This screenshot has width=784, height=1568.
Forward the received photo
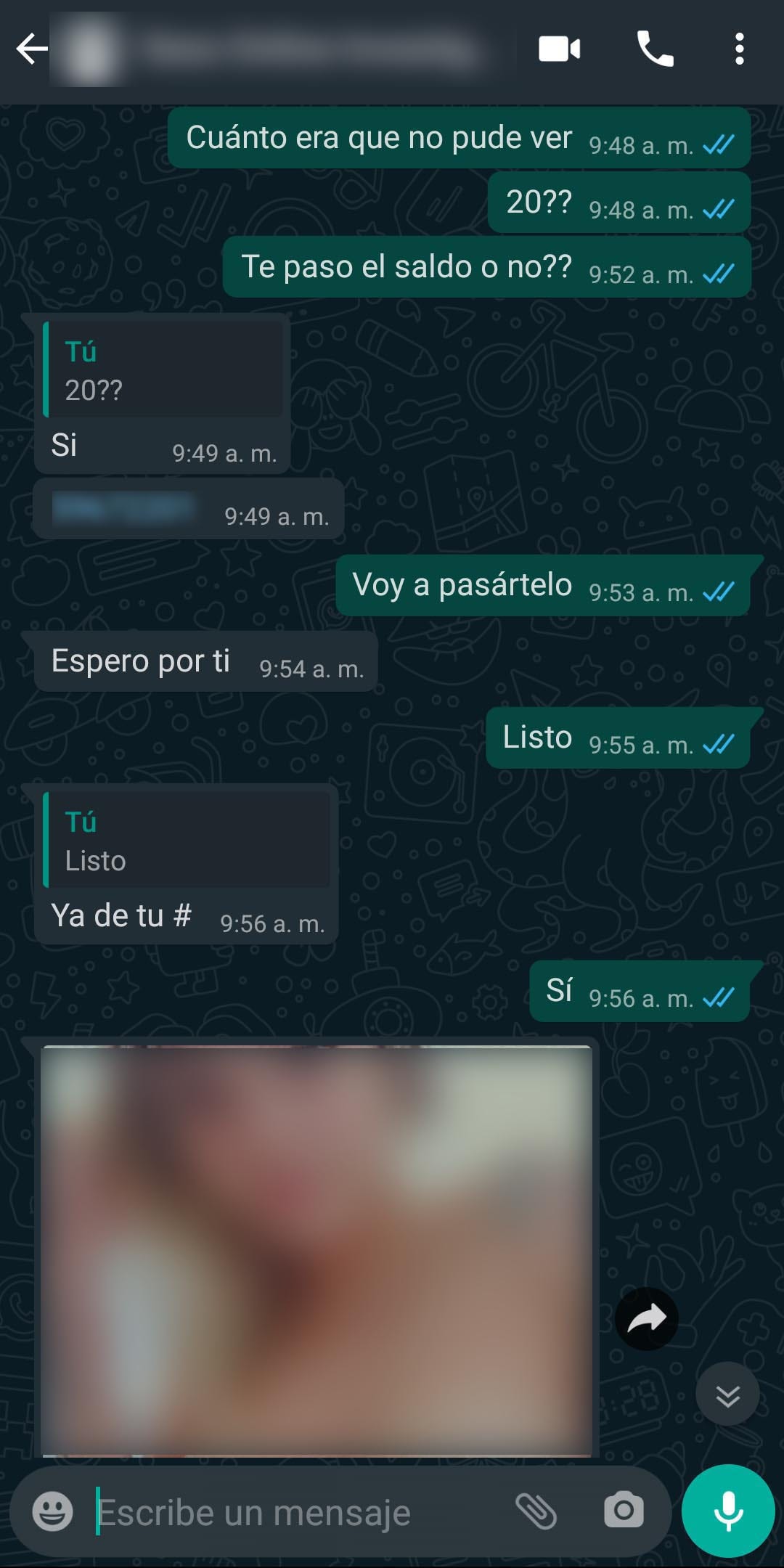click(646, 1318)
